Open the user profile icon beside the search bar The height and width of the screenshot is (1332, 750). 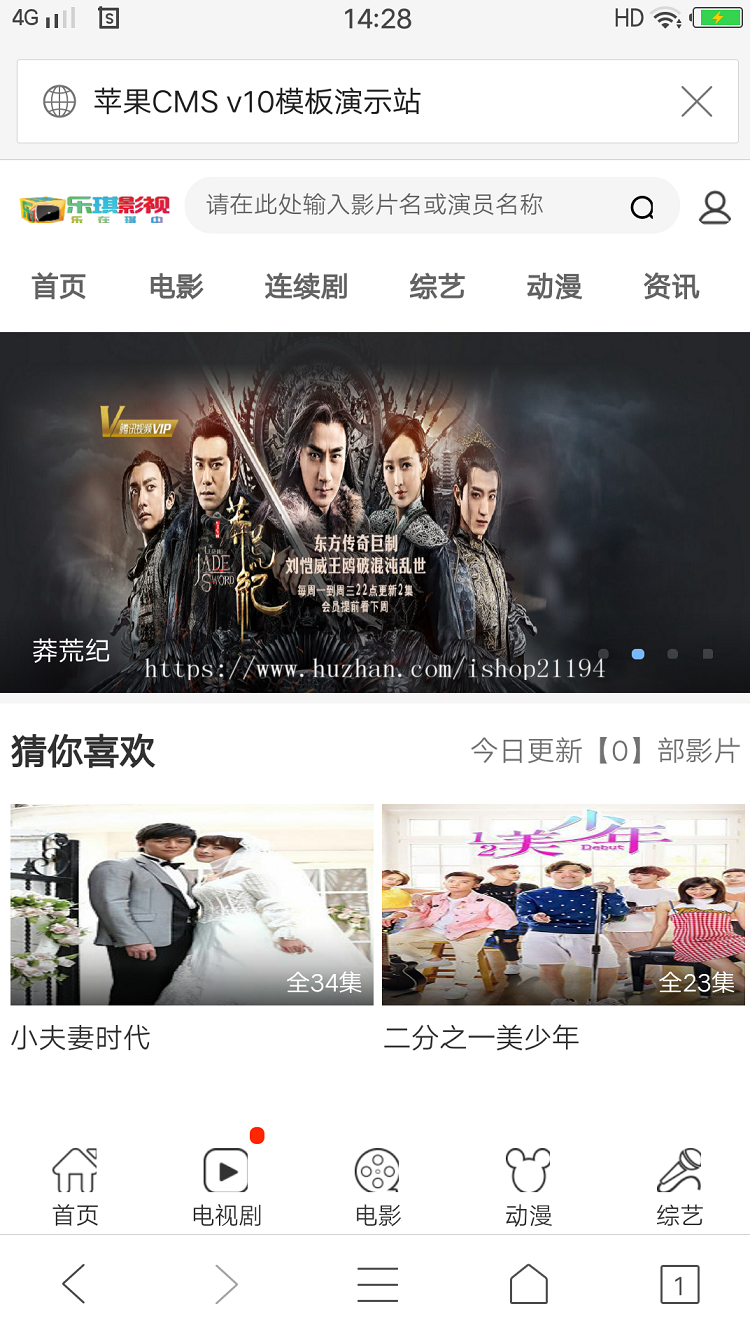[x=714, y=205]
